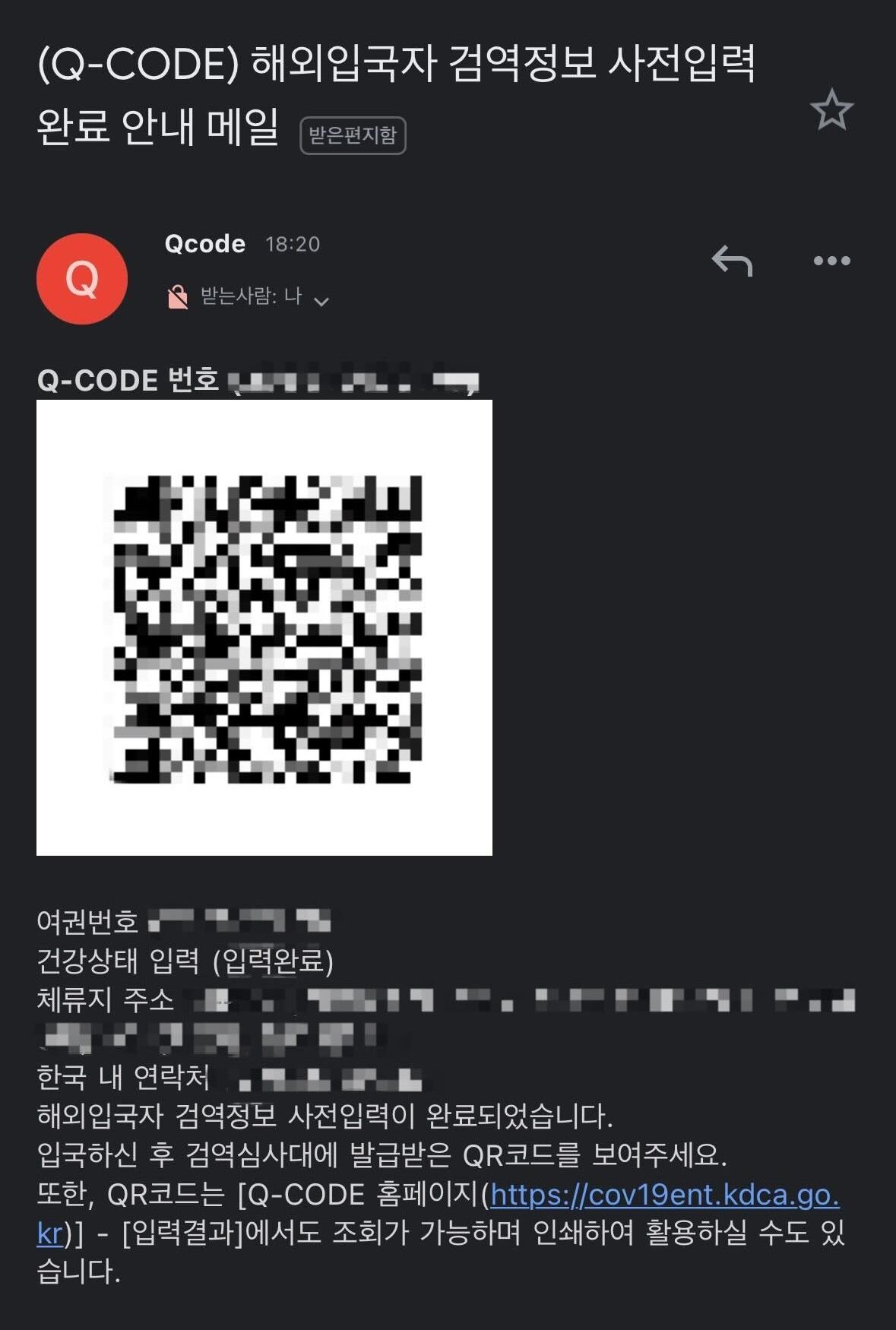This screenshot has height=1330, width=896.
Task: Open extra actions via the ellipsis icon
Action: [832, 261]
